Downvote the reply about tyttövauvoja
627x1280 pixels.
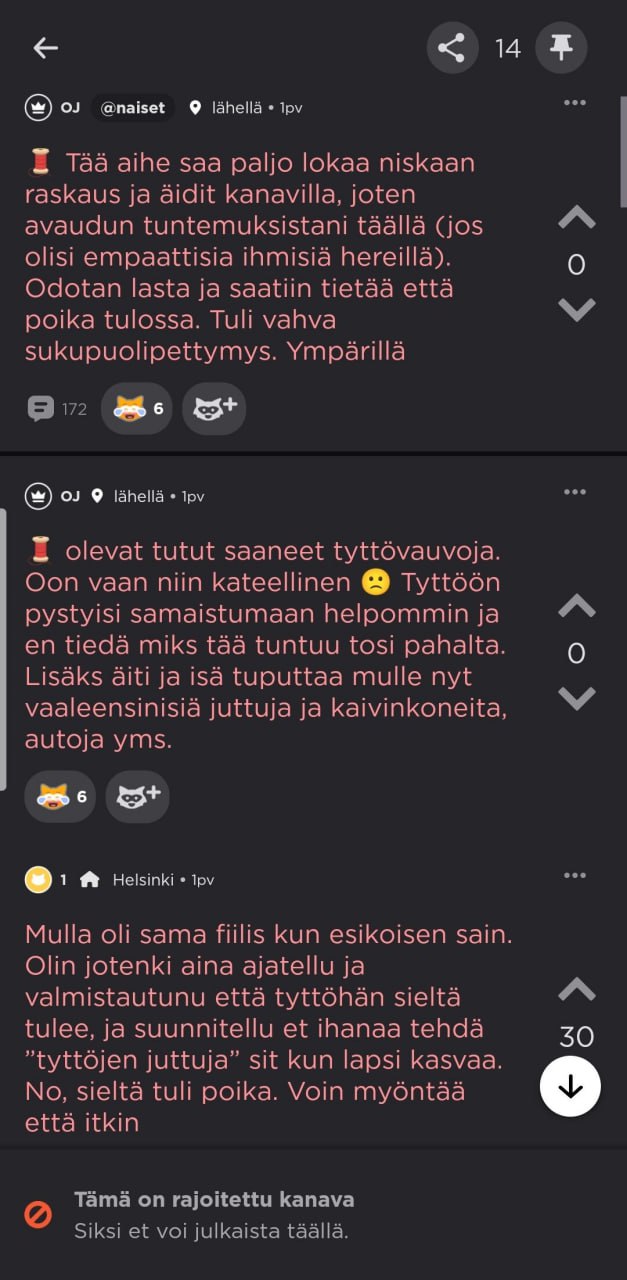[576, 698]
